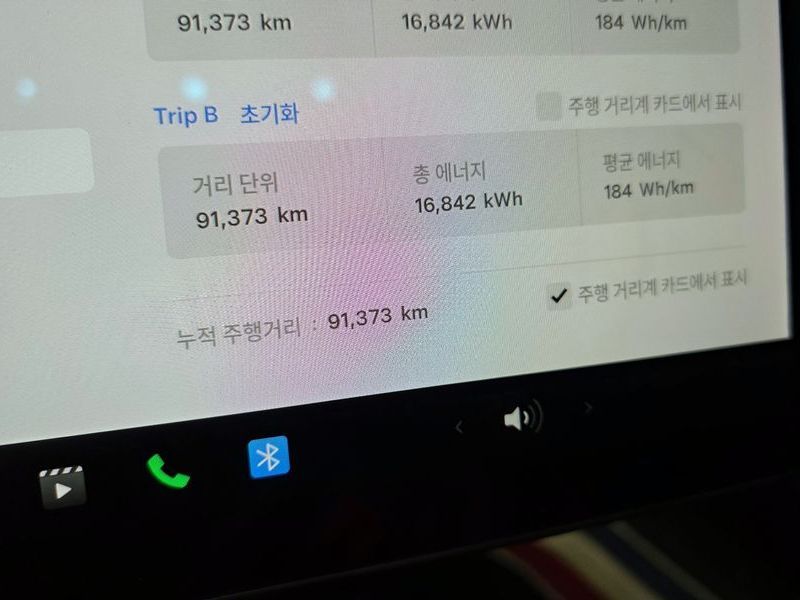800x600 pixels.
Task: Uncheck the ticked 주행 거리계 카드에서 표시 box
Action: pyautogui.click(x=559, y=295)
